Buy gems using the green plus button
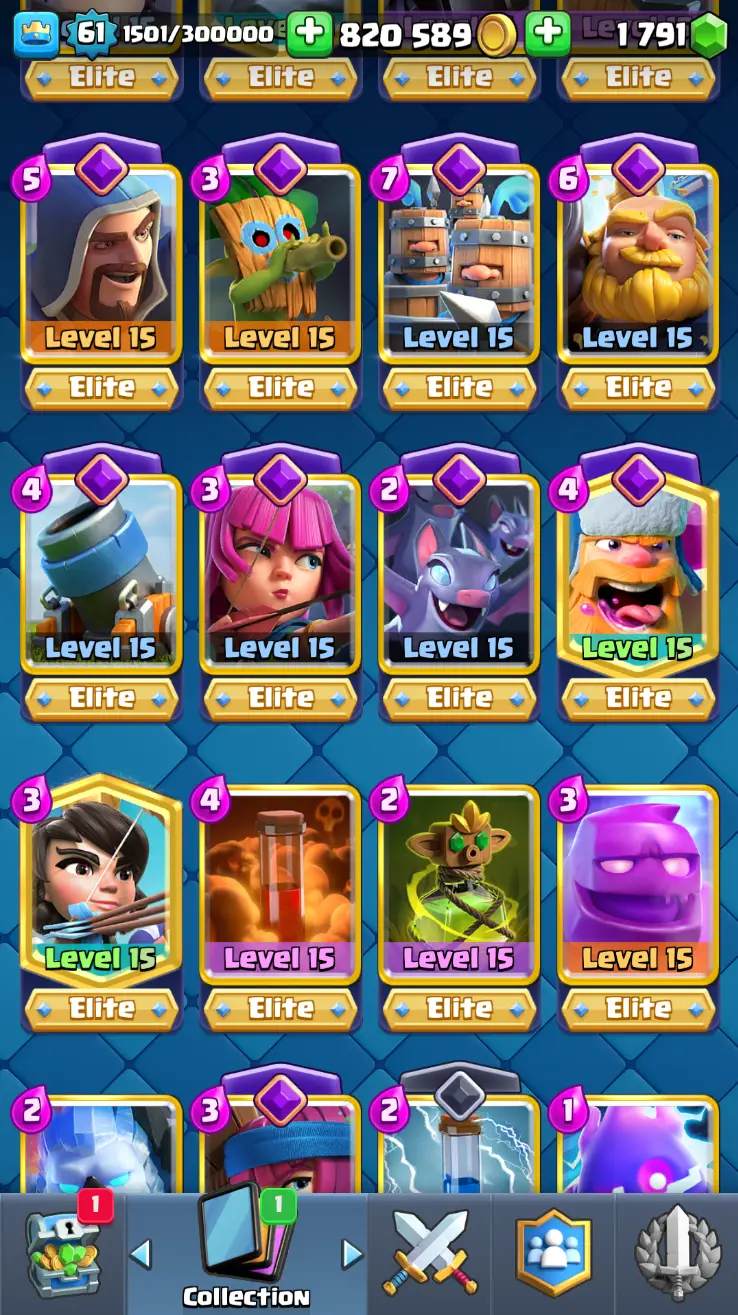The height and width of the screenshot is (1315, 738). click(x=547, y=34)
